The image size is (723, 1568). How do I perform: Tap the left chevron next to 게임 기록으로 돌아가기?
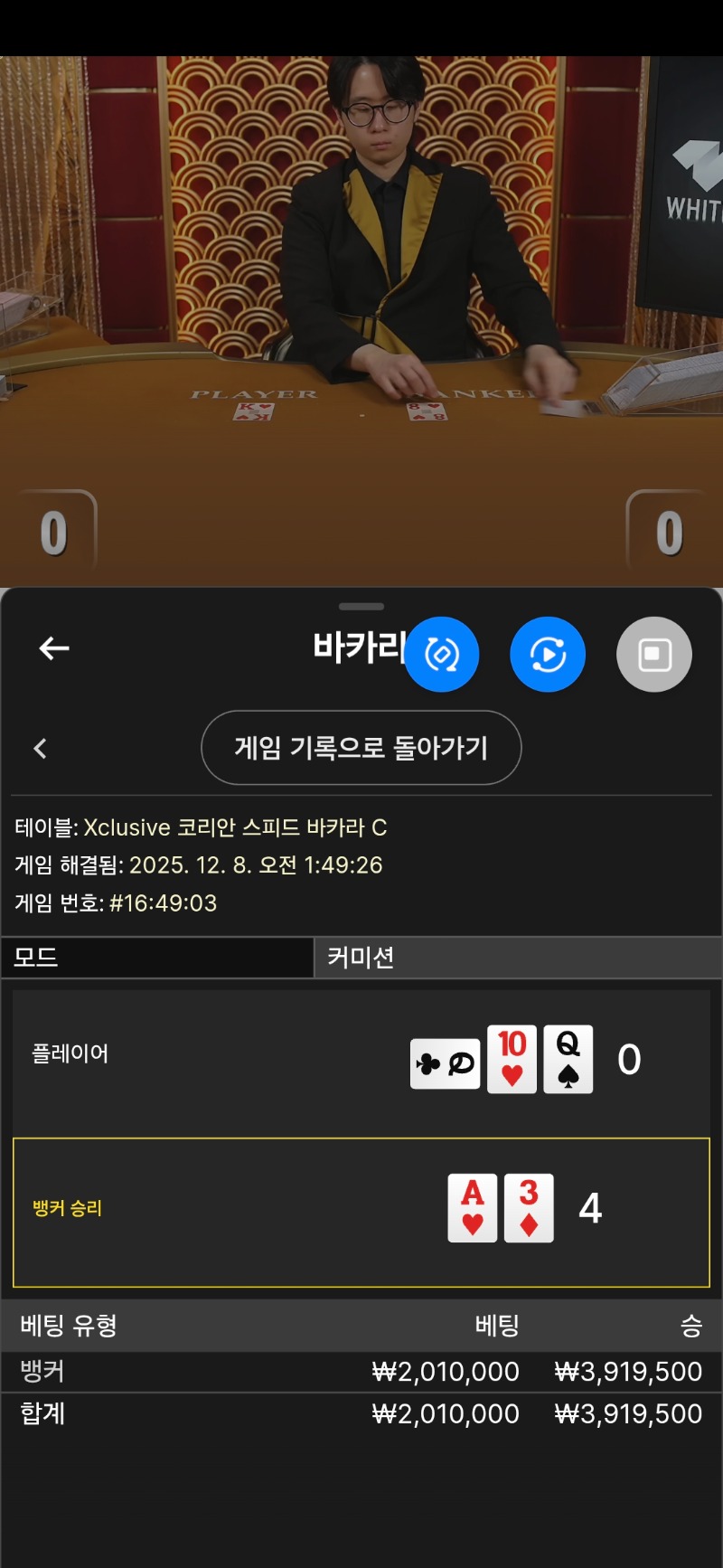40,749
